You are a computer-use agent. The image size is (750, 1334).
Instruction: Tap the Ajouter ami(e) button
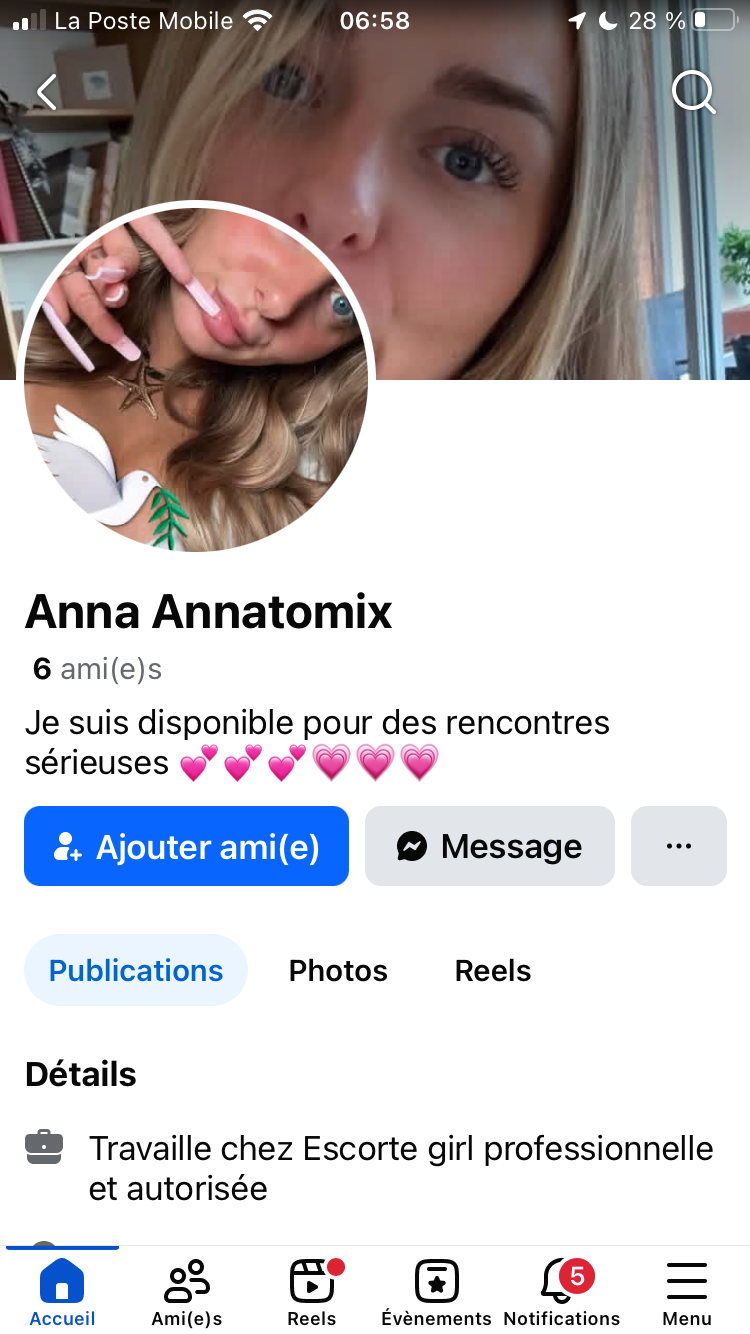186,847
